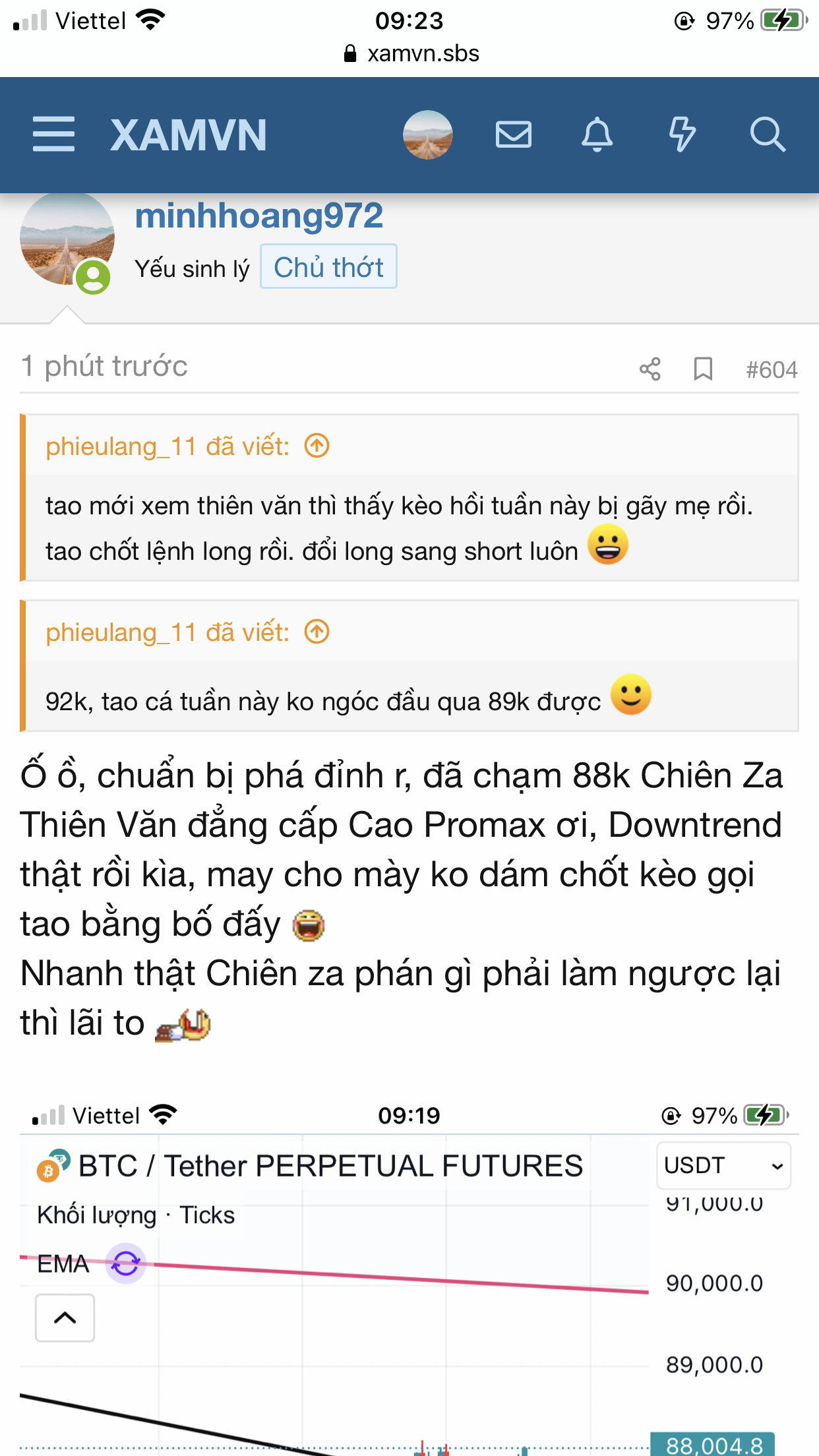Bookmark this post with the ribbon icon
The image size is (819, 1456).
(704, 371)
